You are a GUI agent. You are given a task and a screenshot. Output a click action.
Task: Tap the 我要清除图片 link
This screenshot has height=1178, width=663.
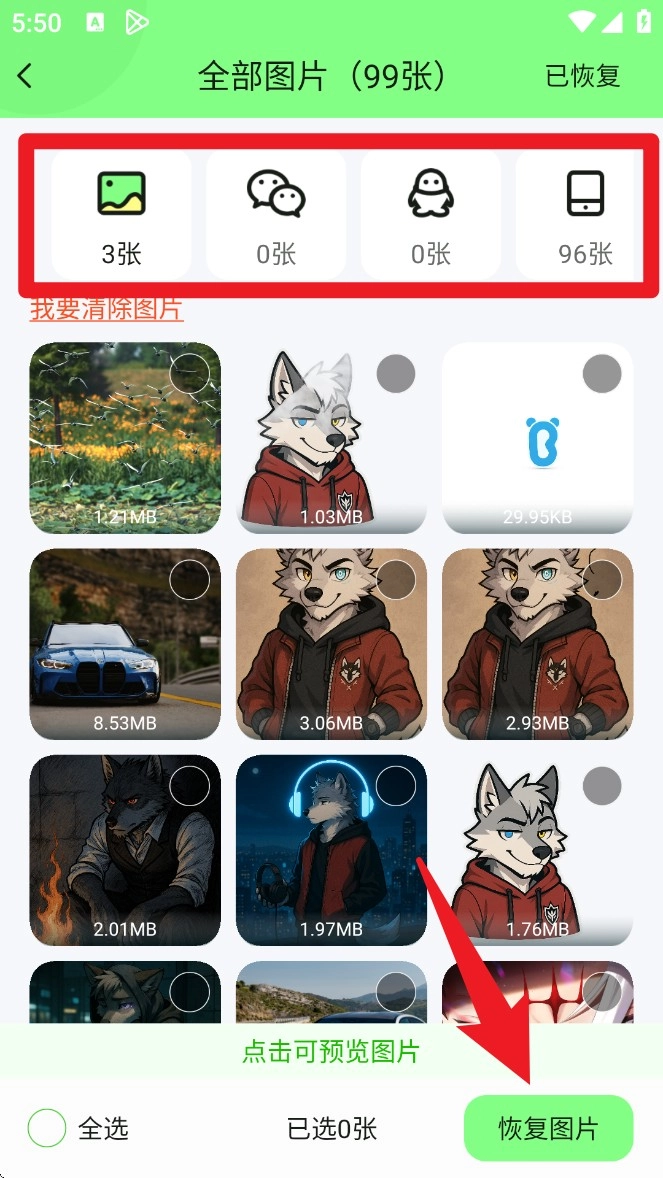coord(107,308)
